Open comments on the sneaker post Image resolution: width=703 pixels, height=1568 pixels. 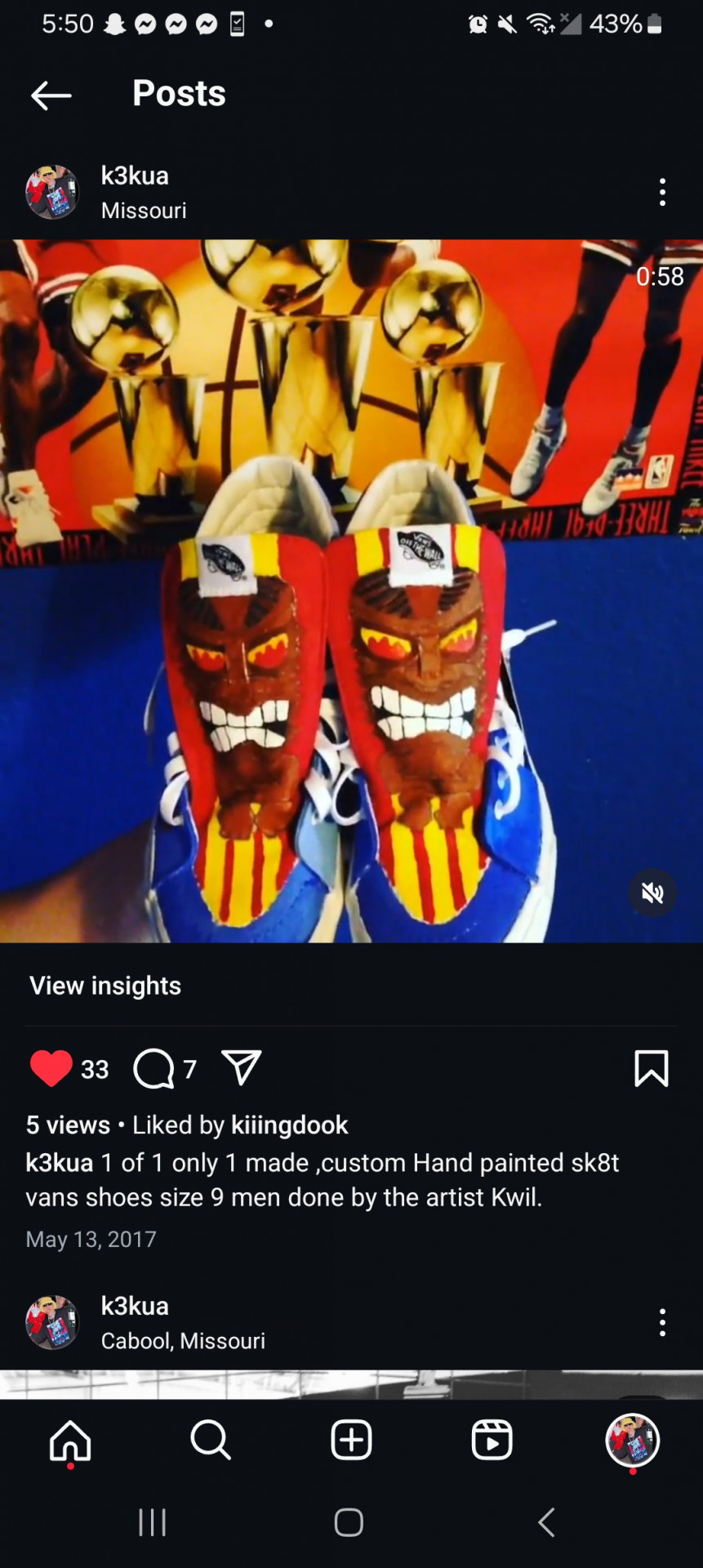click(154, 1068)
